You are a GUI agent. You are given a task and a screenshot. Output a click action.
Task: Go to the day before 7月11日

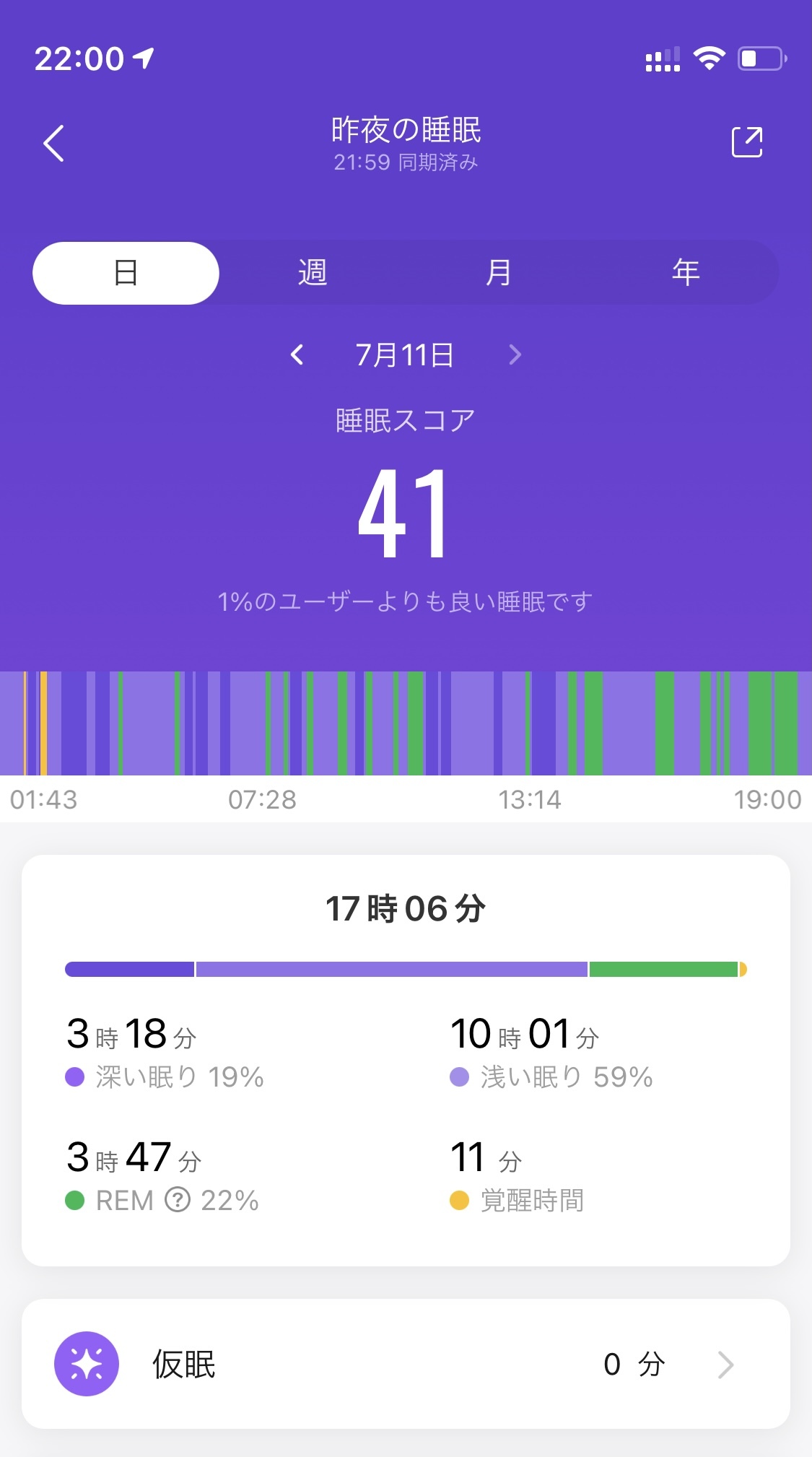[x=297, y=355]
